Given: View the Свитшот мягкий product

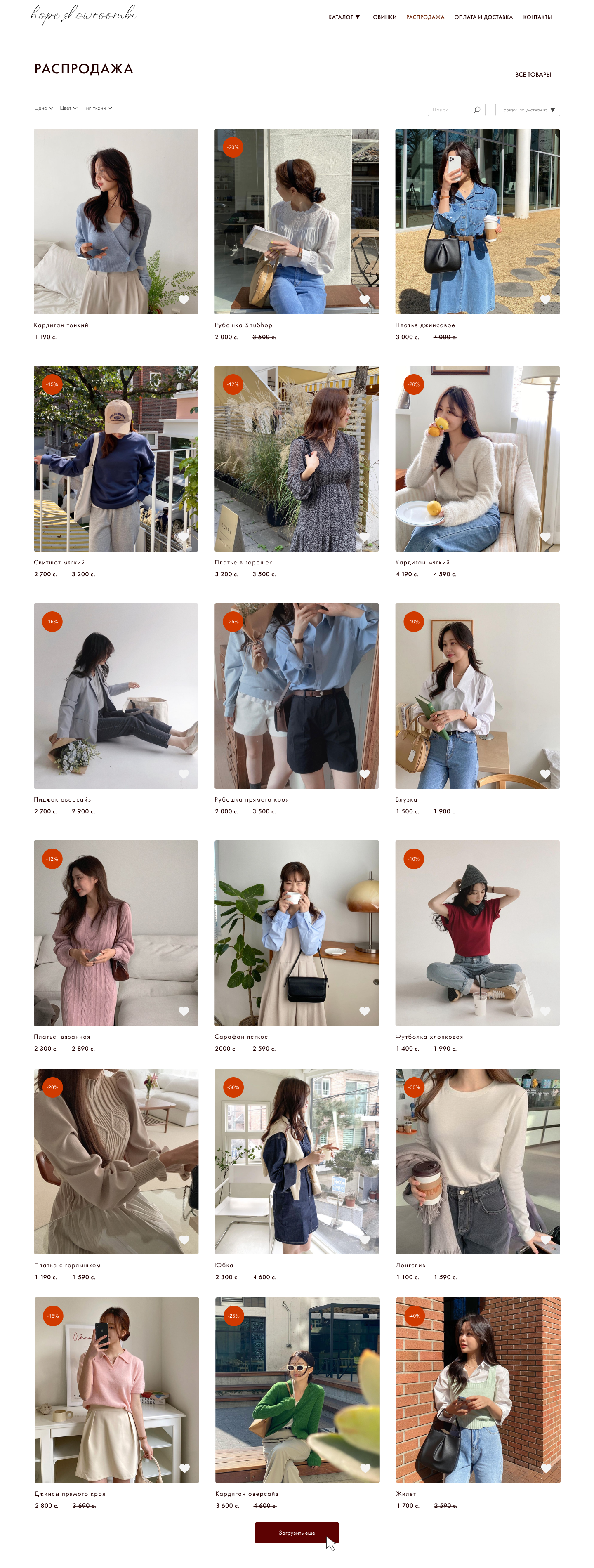Looking at the screenshot, I should [115, 458].
